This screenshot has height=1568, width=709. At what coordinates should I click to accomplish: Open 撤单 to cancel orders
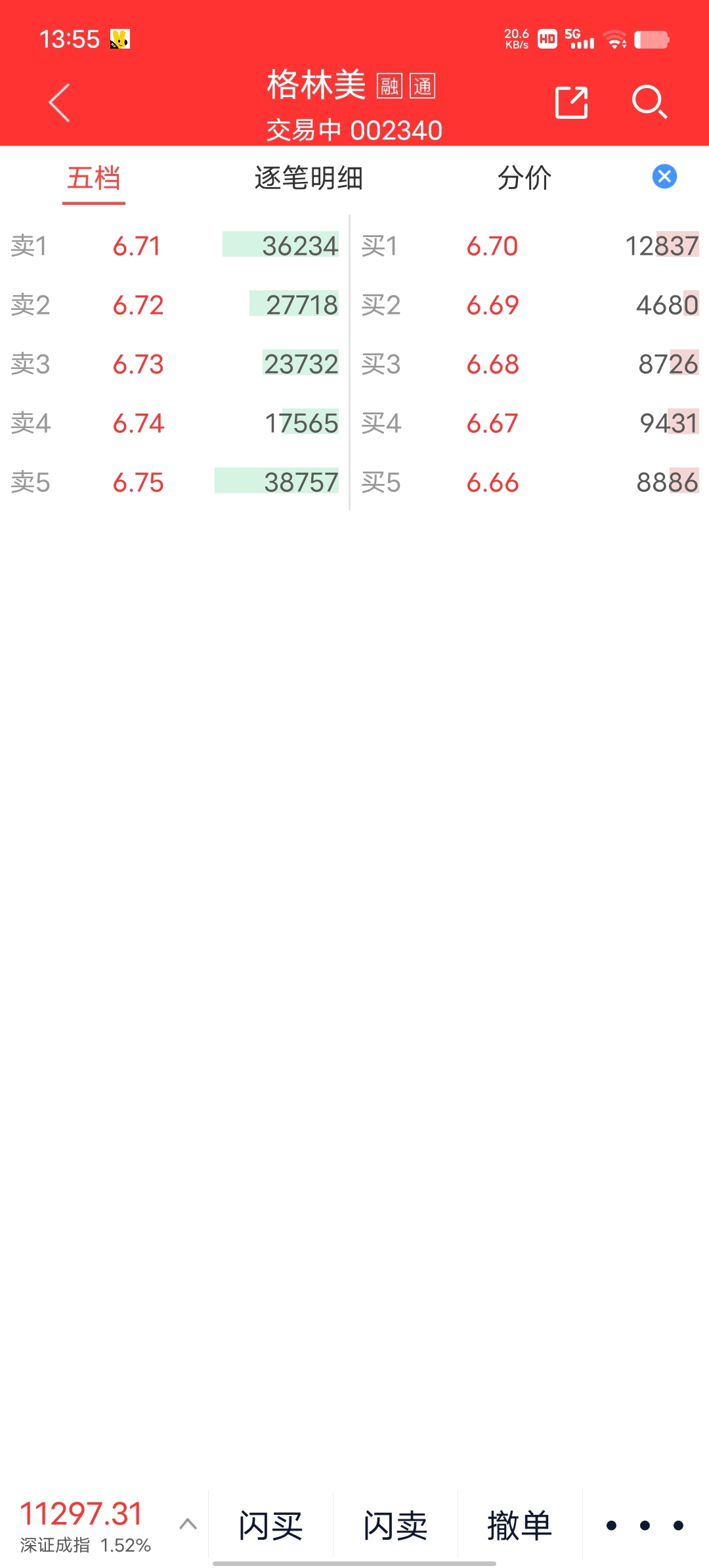coord(520,1525)
